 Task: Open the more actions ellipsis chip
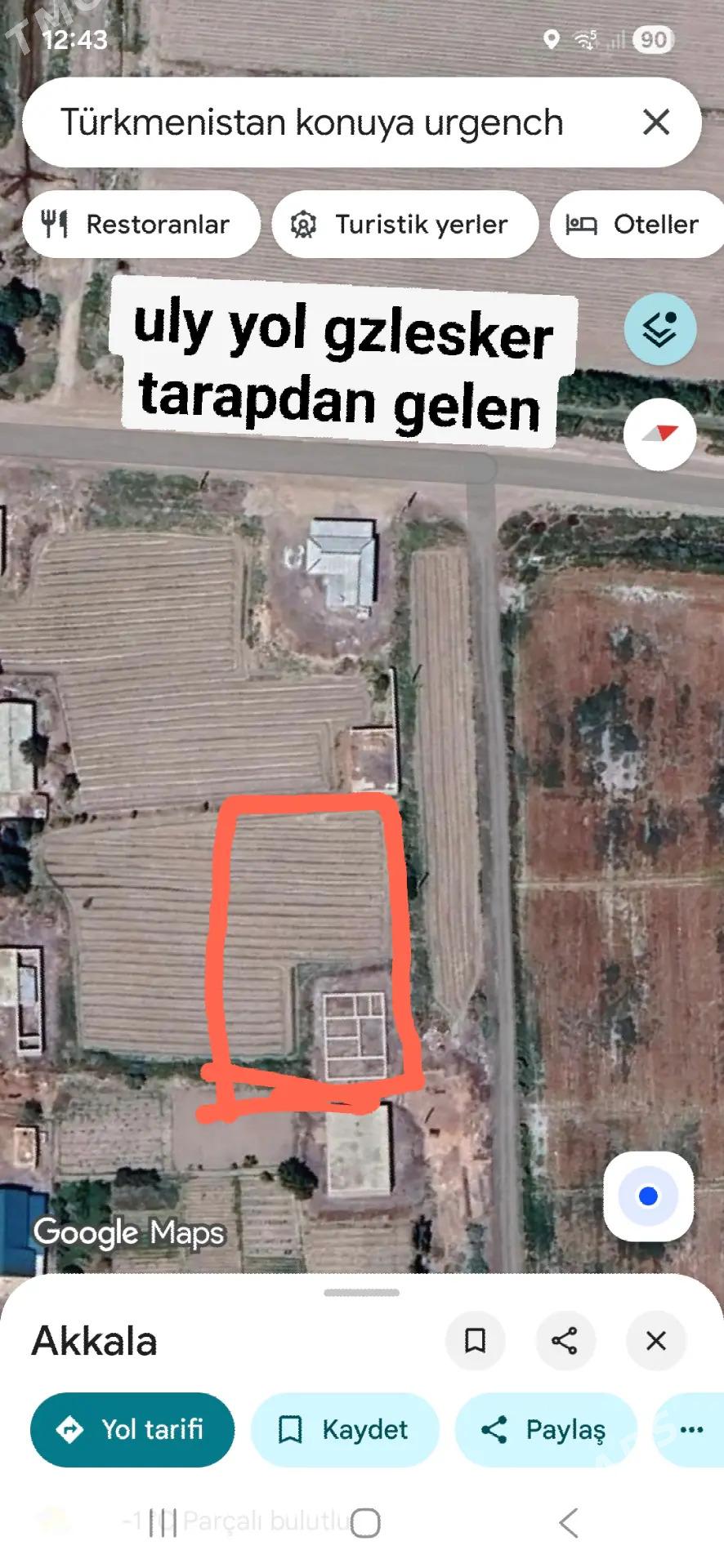(691, 1429)
